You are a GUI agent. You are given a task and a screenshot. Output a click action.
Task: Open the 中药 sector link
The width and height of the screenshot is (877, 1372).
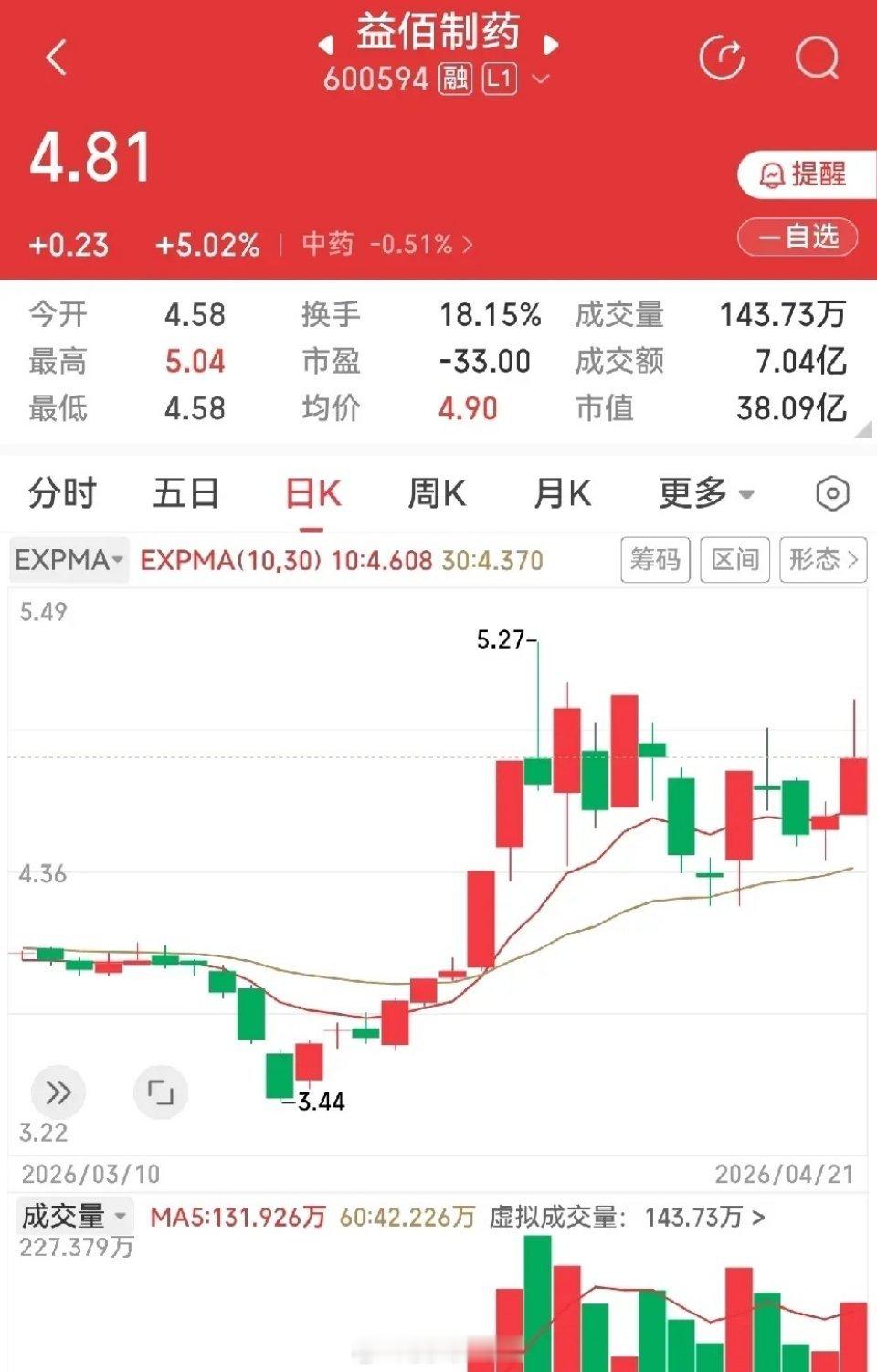click(x=387, y=244)
